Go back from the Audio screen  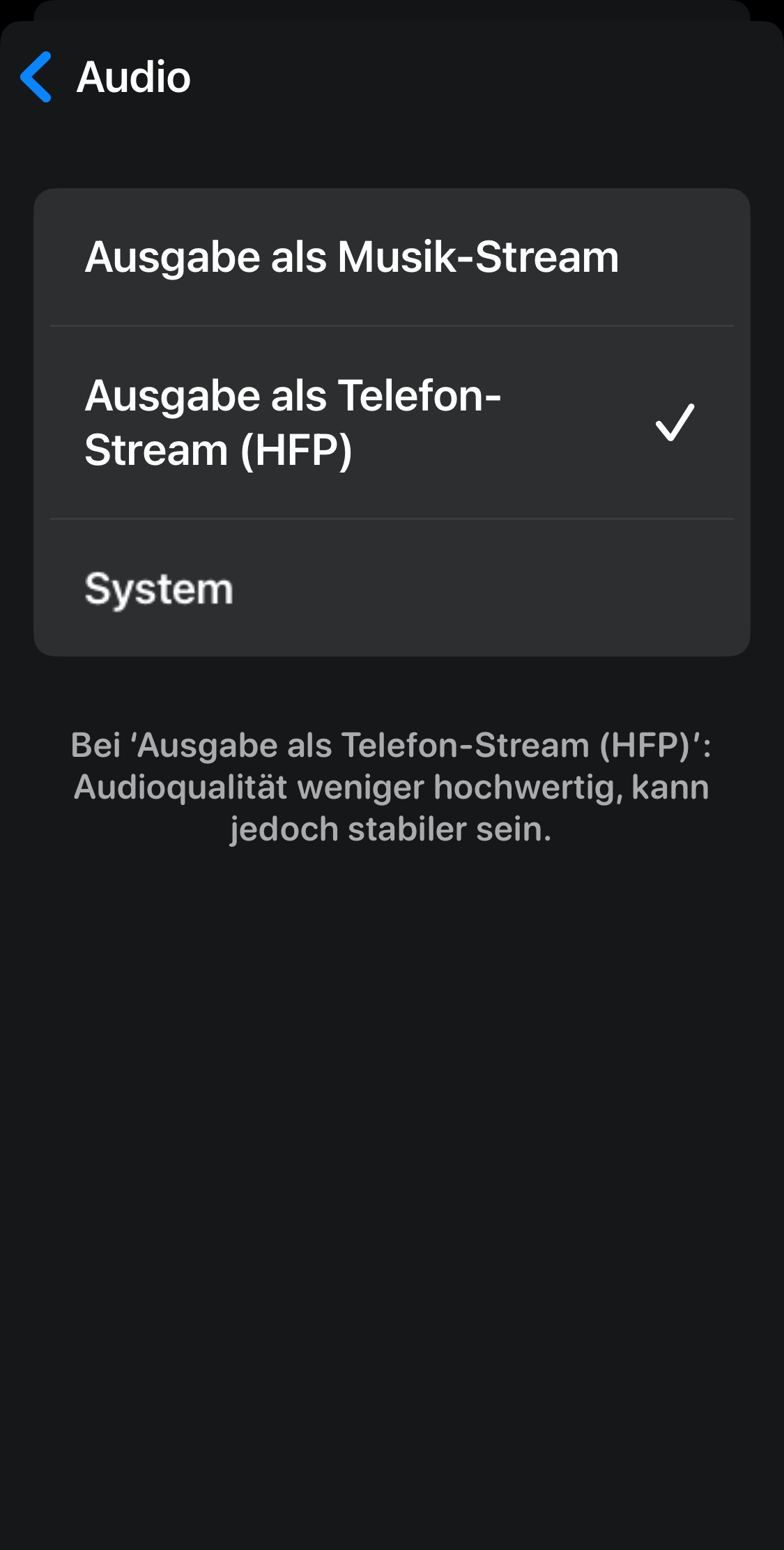[x=36, y=77]
